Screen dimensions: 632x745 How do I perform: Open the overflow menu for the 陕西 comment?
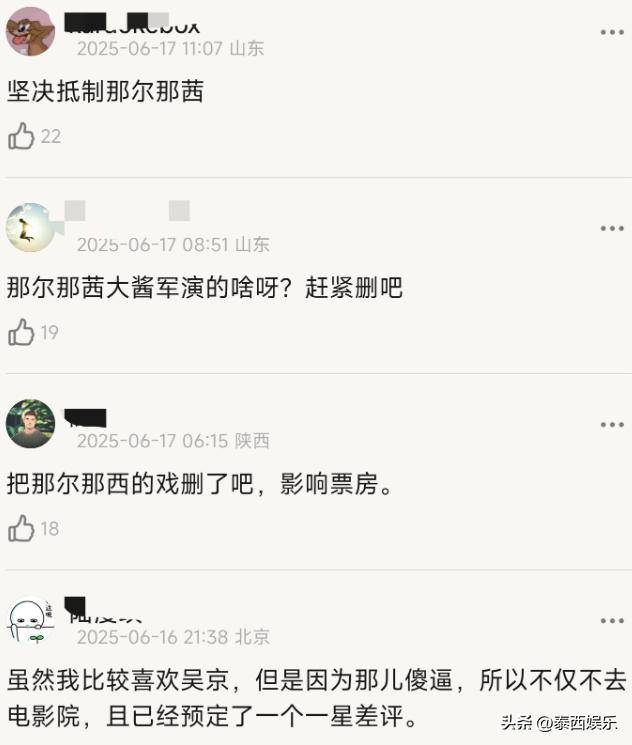point(611,424)
